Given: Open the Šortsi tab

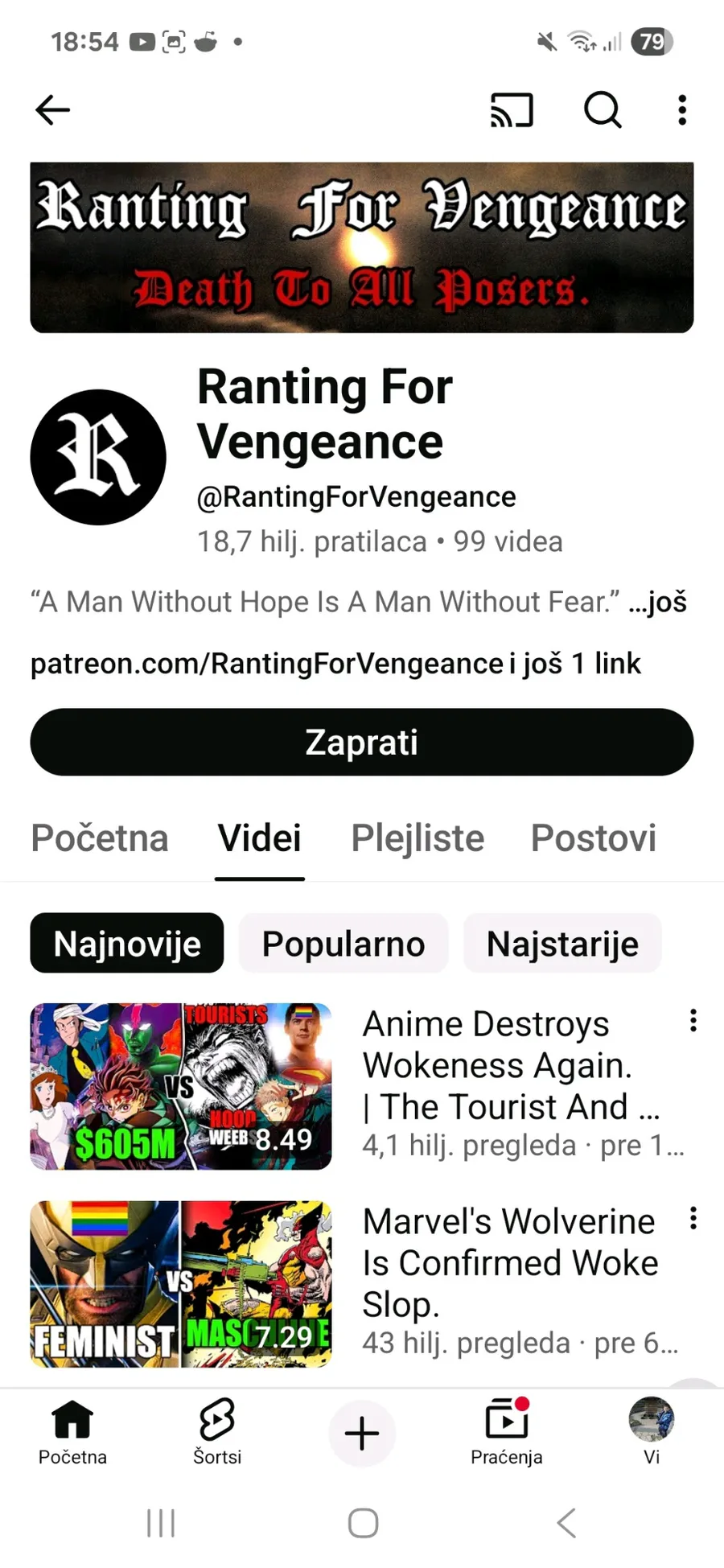Looking at the screenshot, I should [x=217, y=1432].
